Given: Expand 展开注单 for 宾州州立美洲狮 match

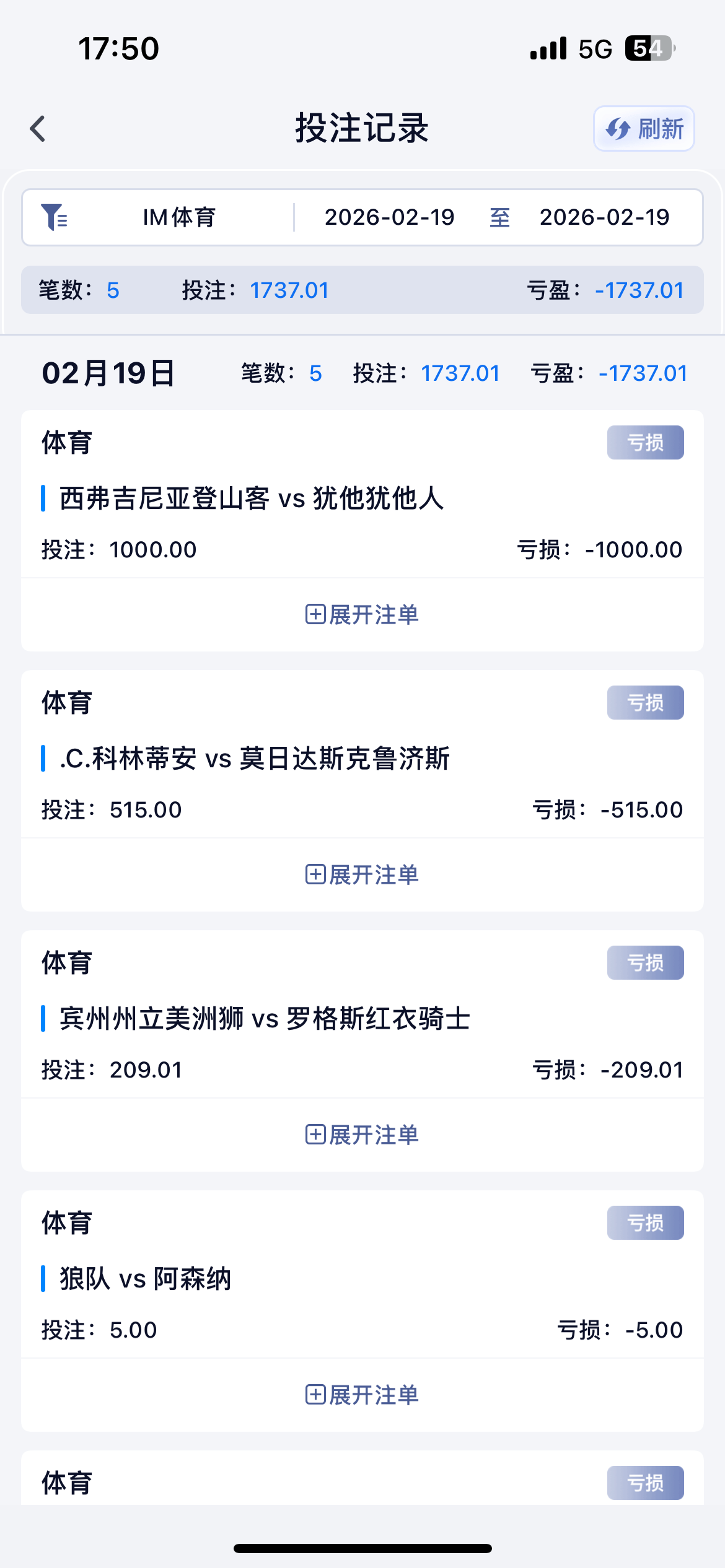Looking at the screenshot, I should pyautogui.click(x=362, y=1135).
